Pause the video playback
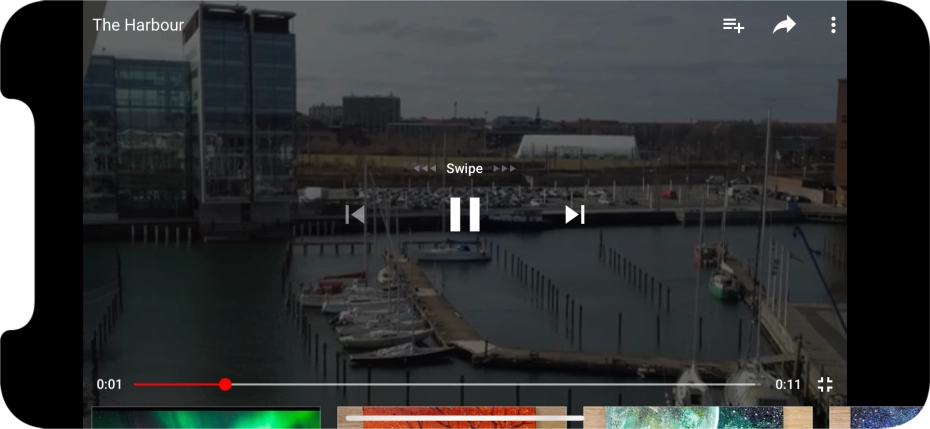930x429 pixels. point(464,214)
